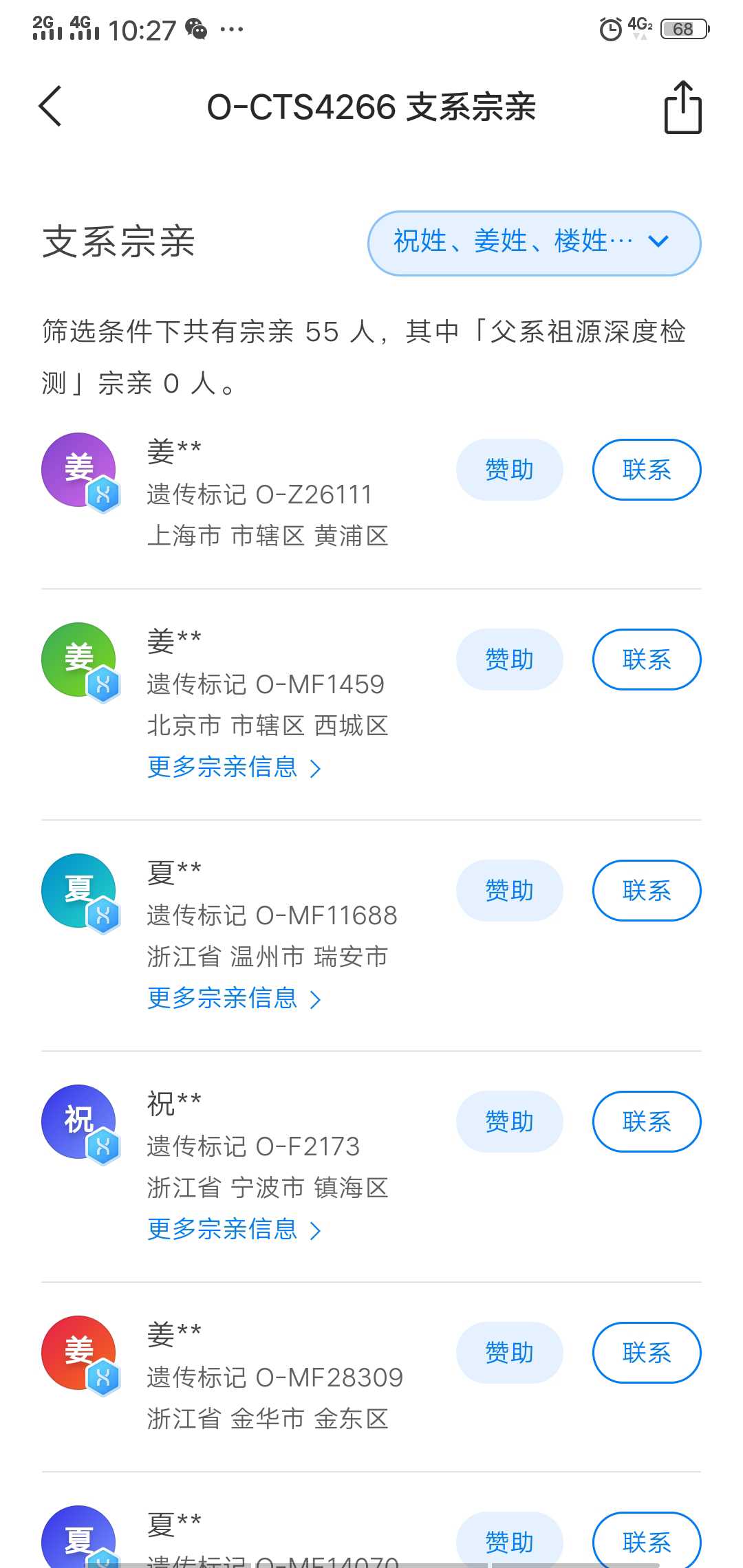
Task: Tap 联系 for 姜** in 北京市 西城区
Action: pyautogui.click(x=647, y=660)
